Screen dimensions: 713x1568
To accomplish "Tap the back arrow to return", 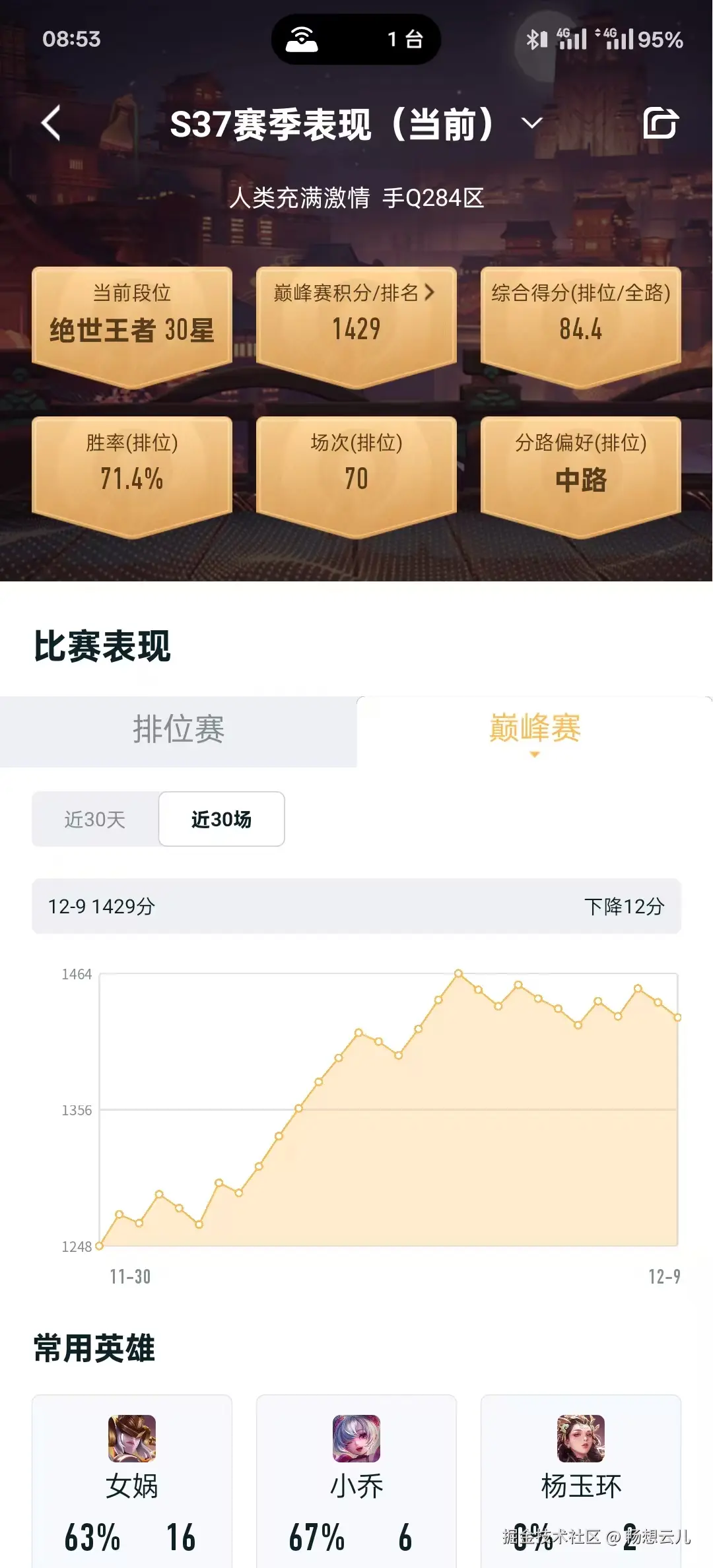I will [x=51, y=123].
